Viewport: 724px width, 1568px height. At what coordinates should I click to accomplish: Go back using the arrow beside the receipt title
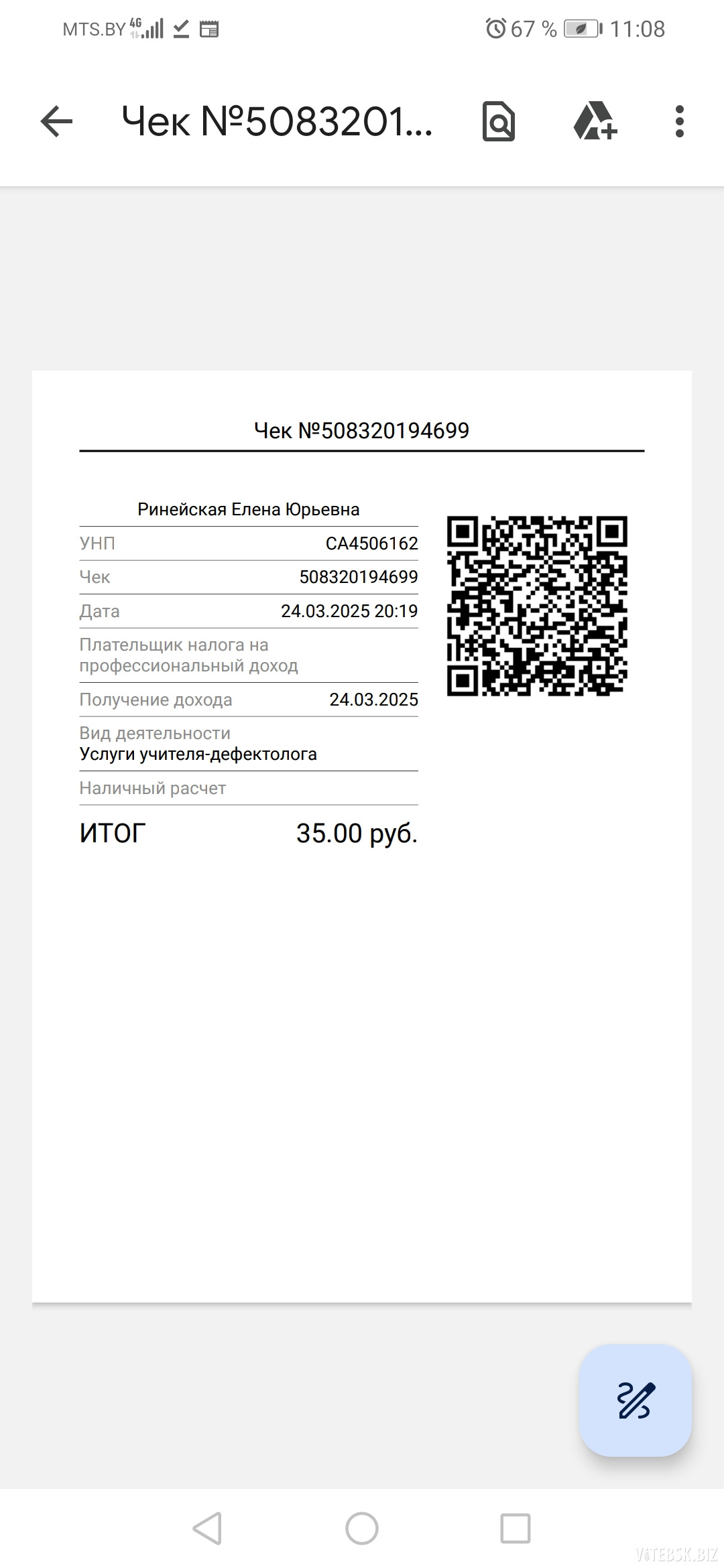(56, 122)
